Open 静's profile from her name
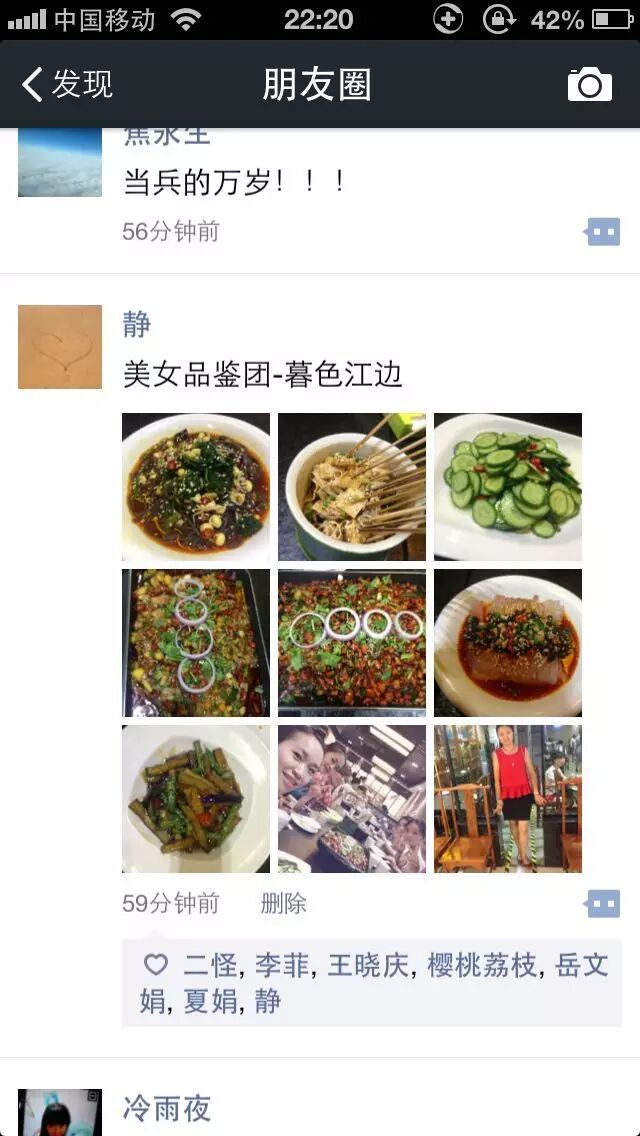This screenshot has height=1136, width=640. (x=137, y=324)
